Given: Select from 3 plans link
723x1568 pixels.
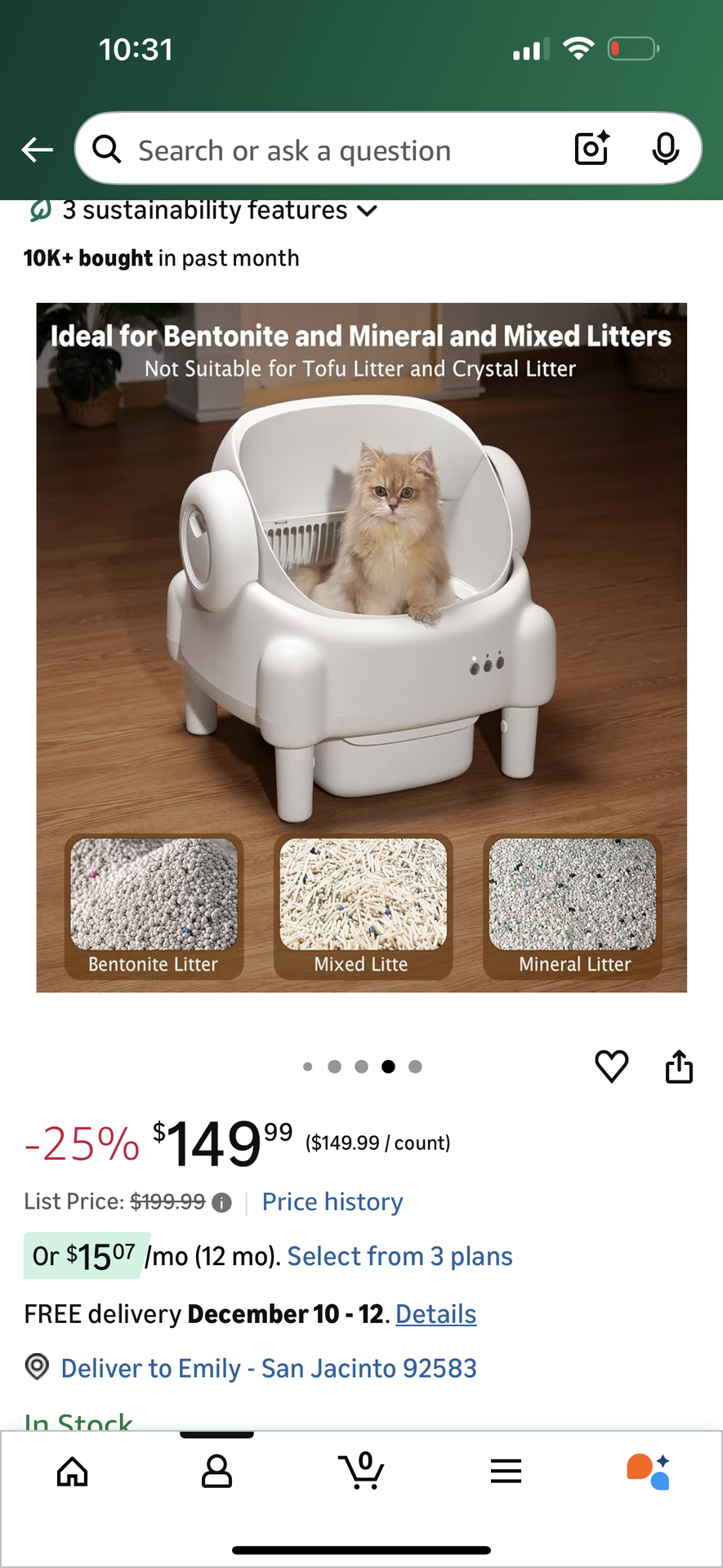Looking at the screenshot, I should pos(399,1256).
